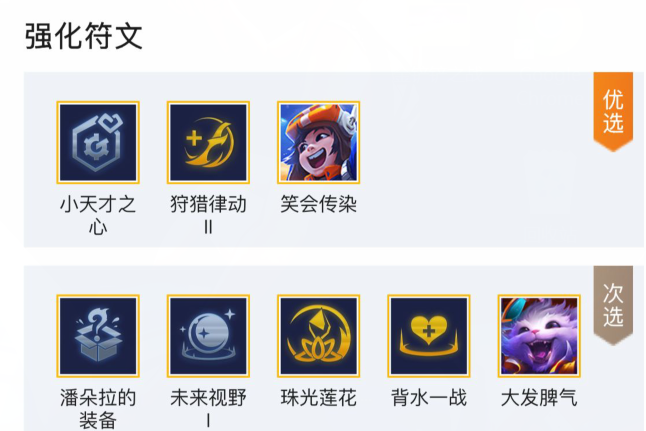The image size is (646, 431).
Task: Select the 狩猎律动 II augment
Action: pyautogui.click(x=208, y=143)
